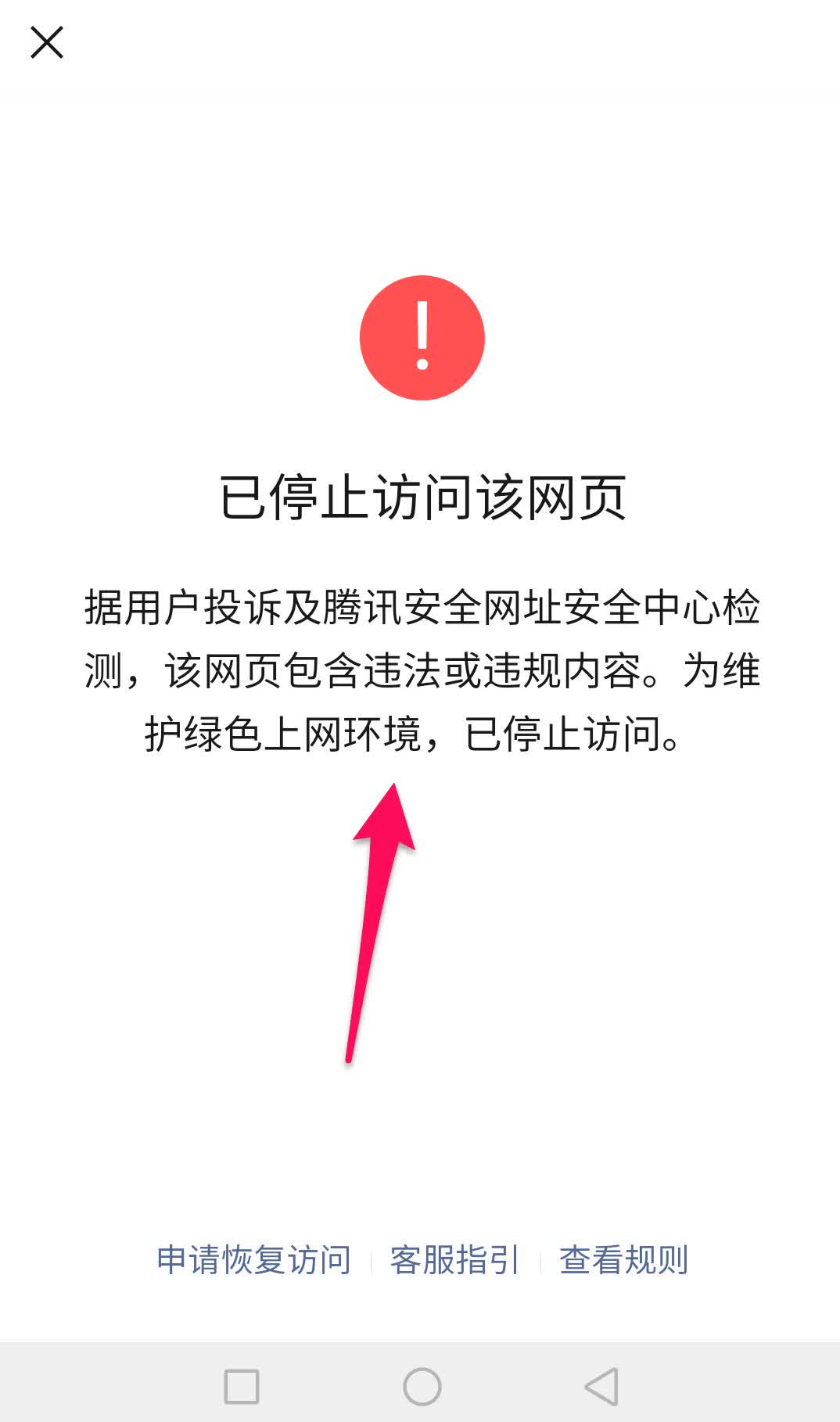Open 查看规则 link
Viewport: 840px width, 1422px height.
tap(623, 1260)
